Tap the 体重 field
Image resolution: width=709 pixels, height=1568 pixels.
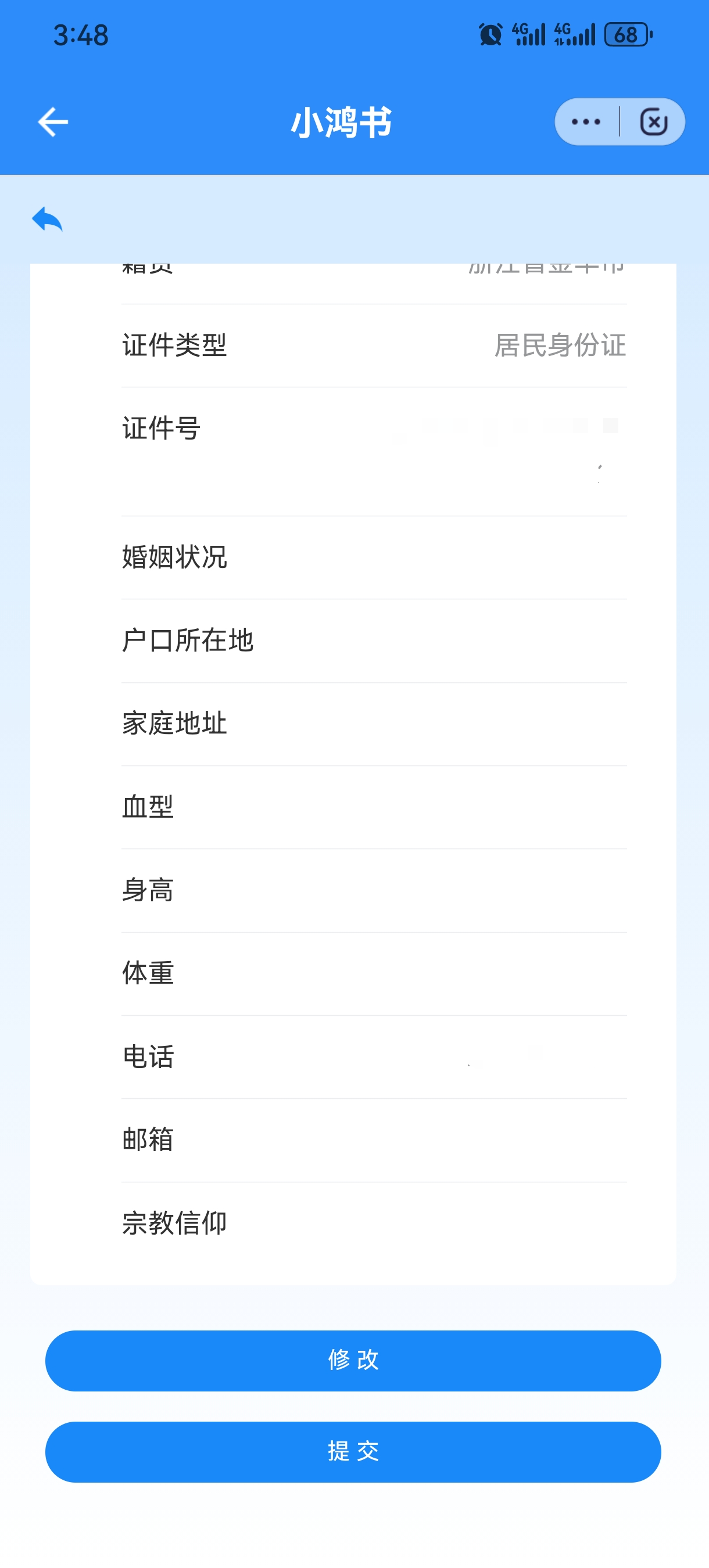pos(374,973)
